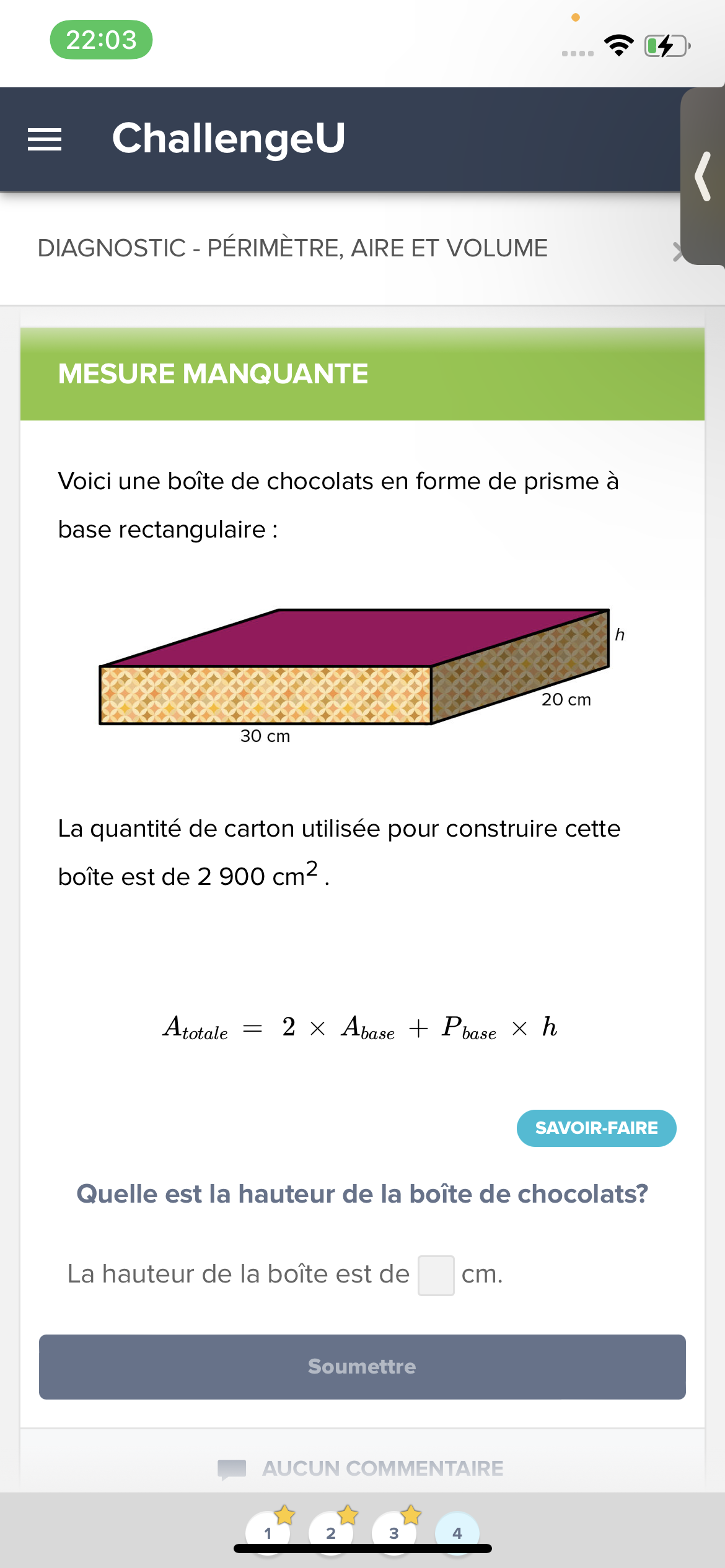
Task: Click the comment bubble icon beside AUCUN COMMENTAIRE
Action: click(232, 1467)
